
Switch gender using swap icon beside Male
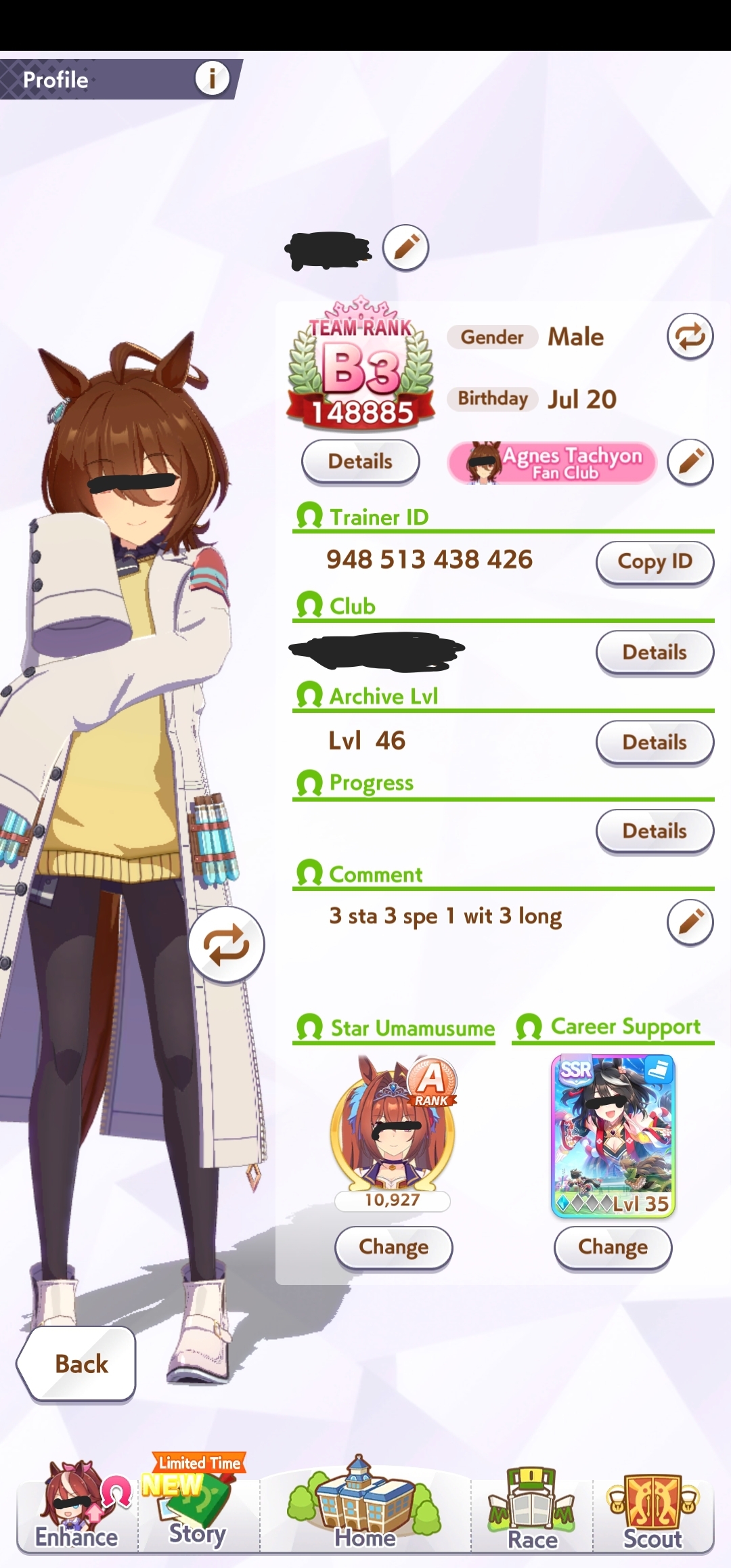[690, 336]
